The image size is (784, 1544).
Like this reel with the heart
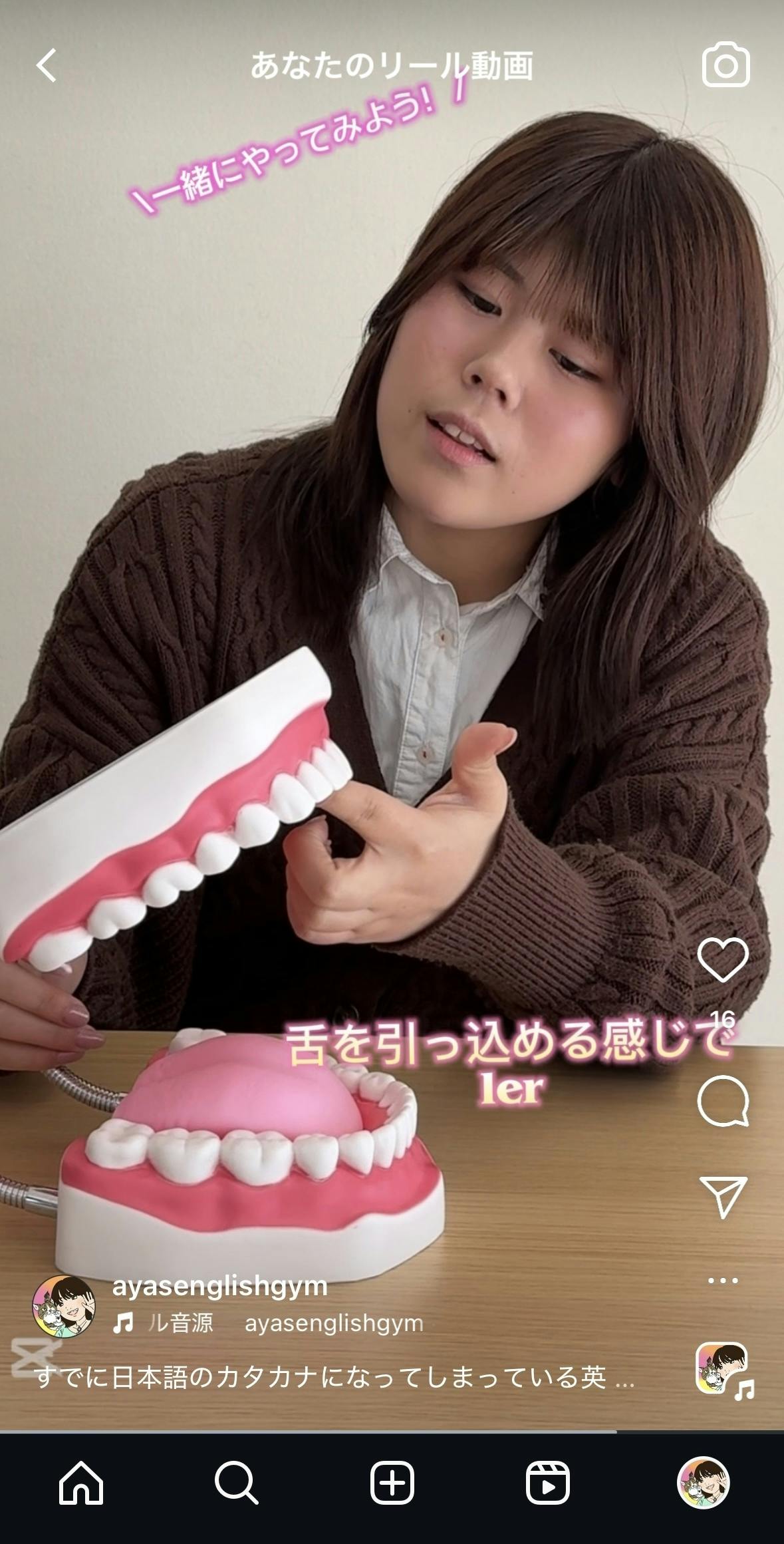point(723,960)
